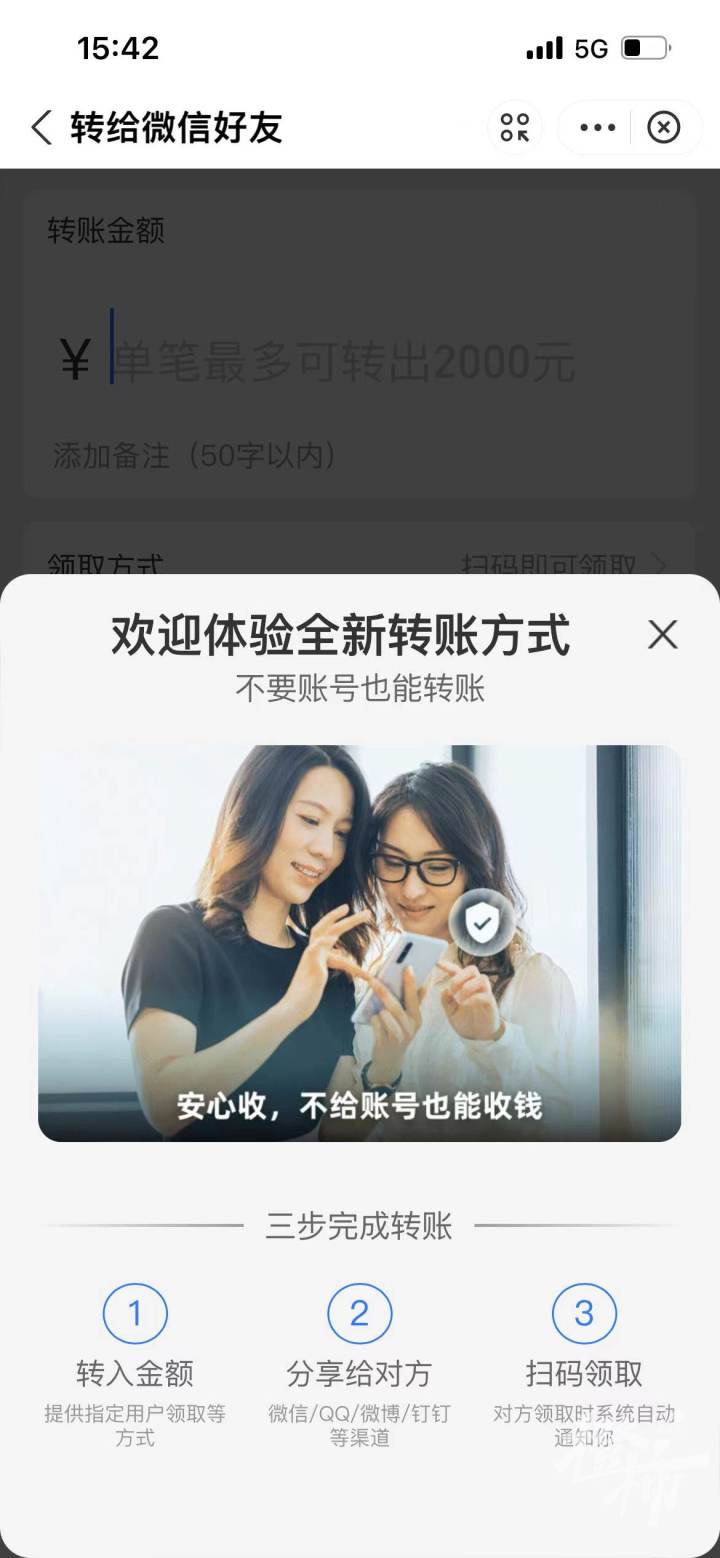
Task: Tap the 添加备注 note field
Action: click(x=195, y=456)
